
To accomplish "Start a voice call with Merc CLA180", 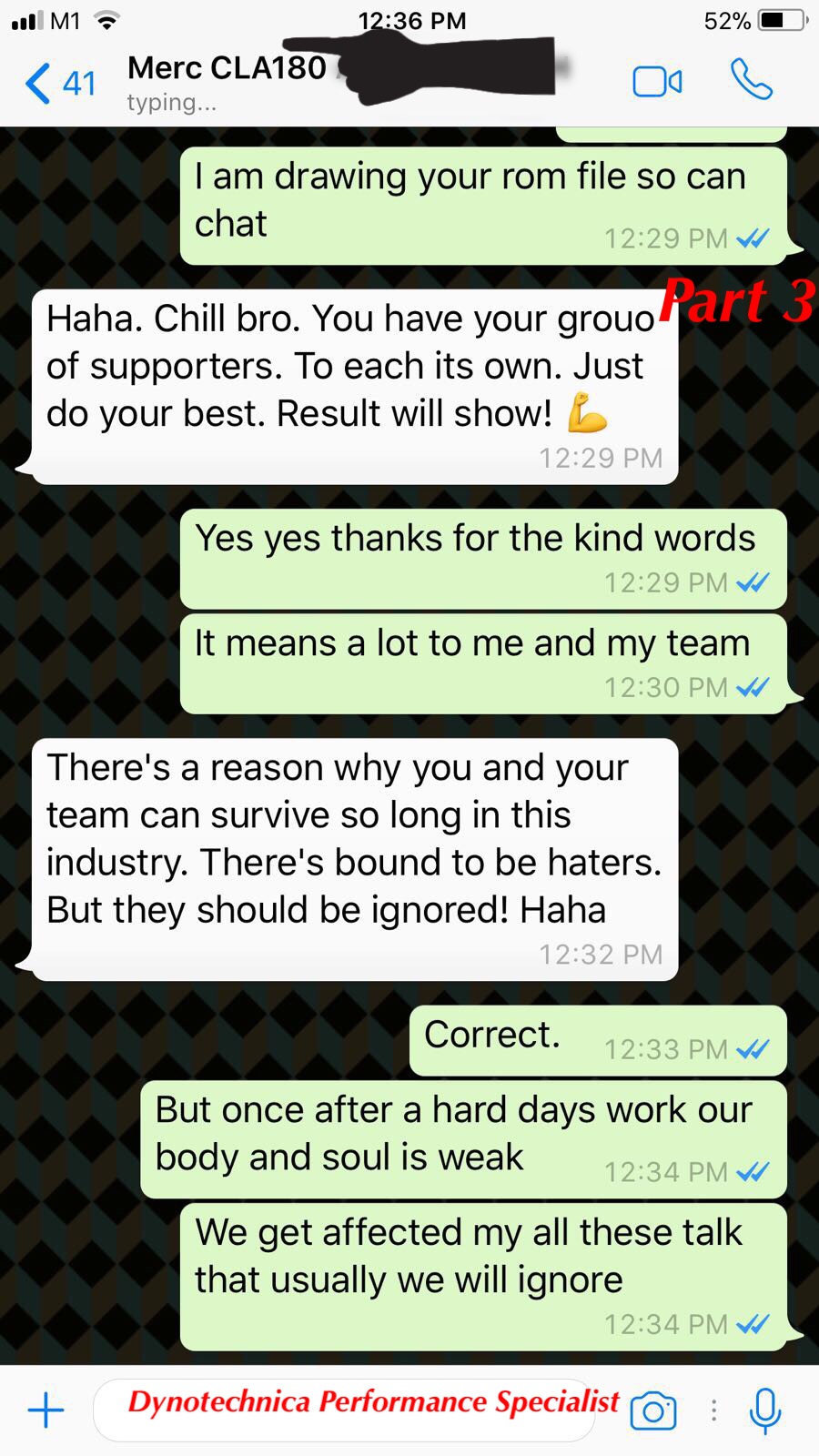I will tap(752, 80).
